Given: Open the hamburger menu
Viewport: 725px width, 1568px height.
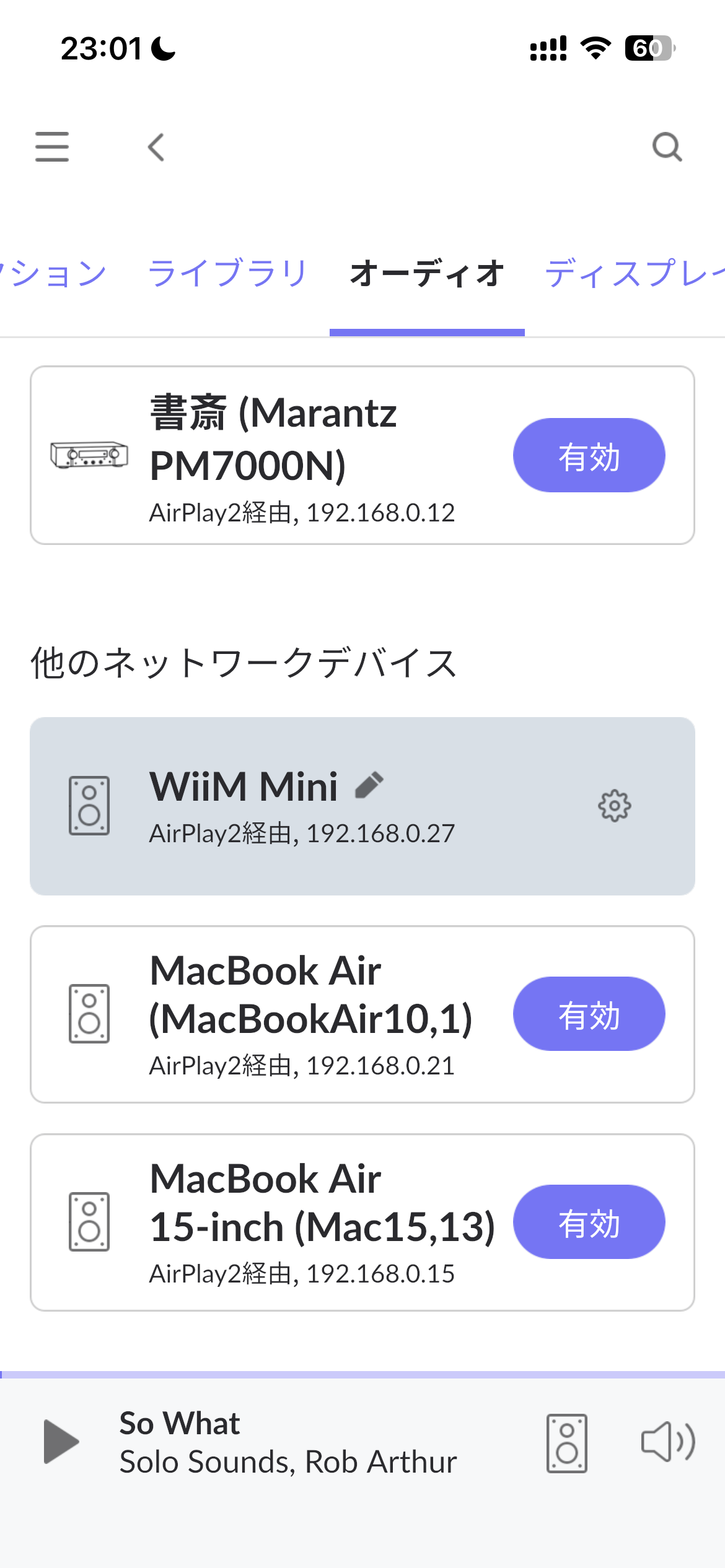Looking at the screenshot, I should [x=52, y=147].
